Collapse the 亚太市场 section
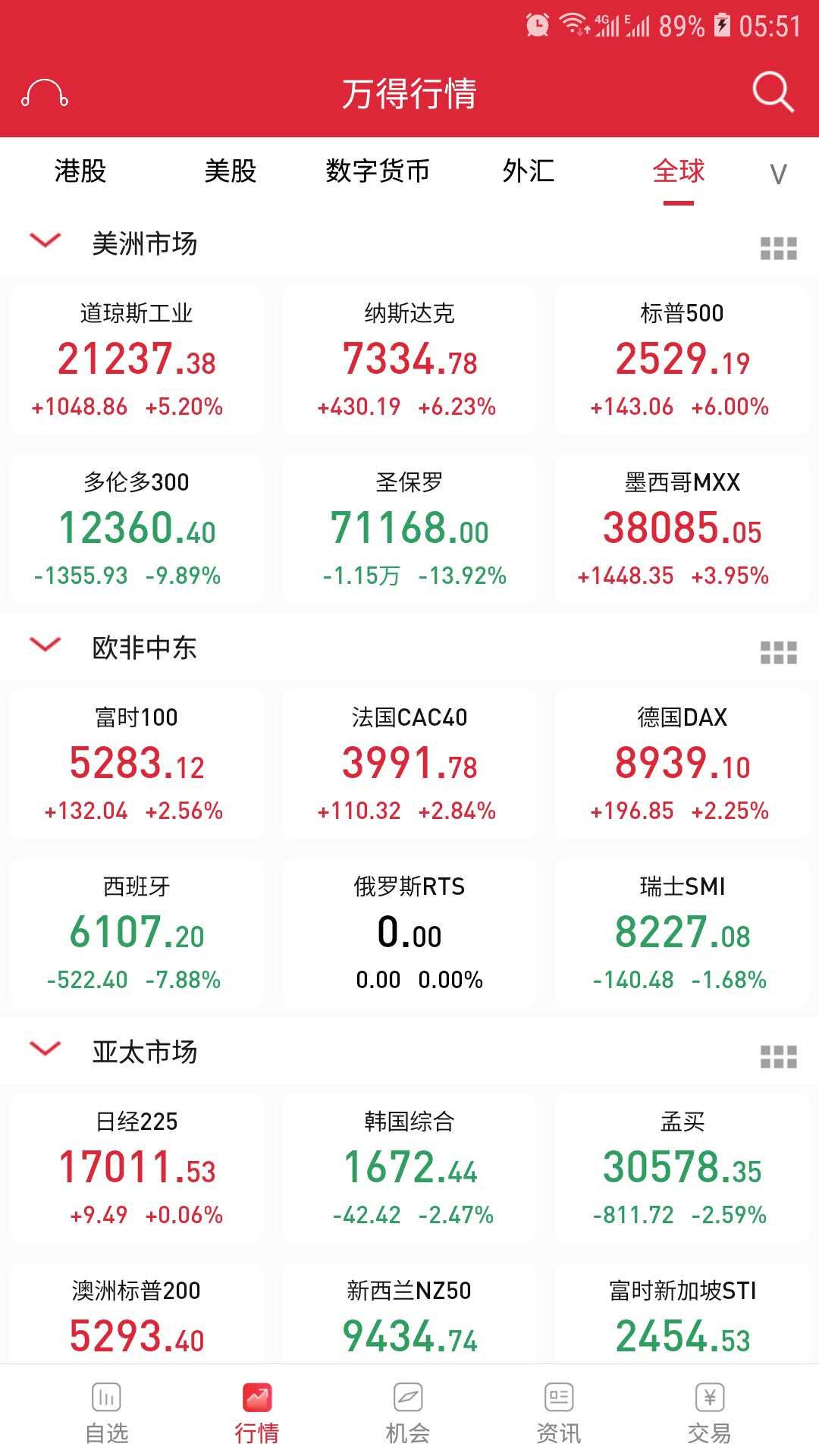This screenshot has width=819, height=1456. (x=45, y=1050)
